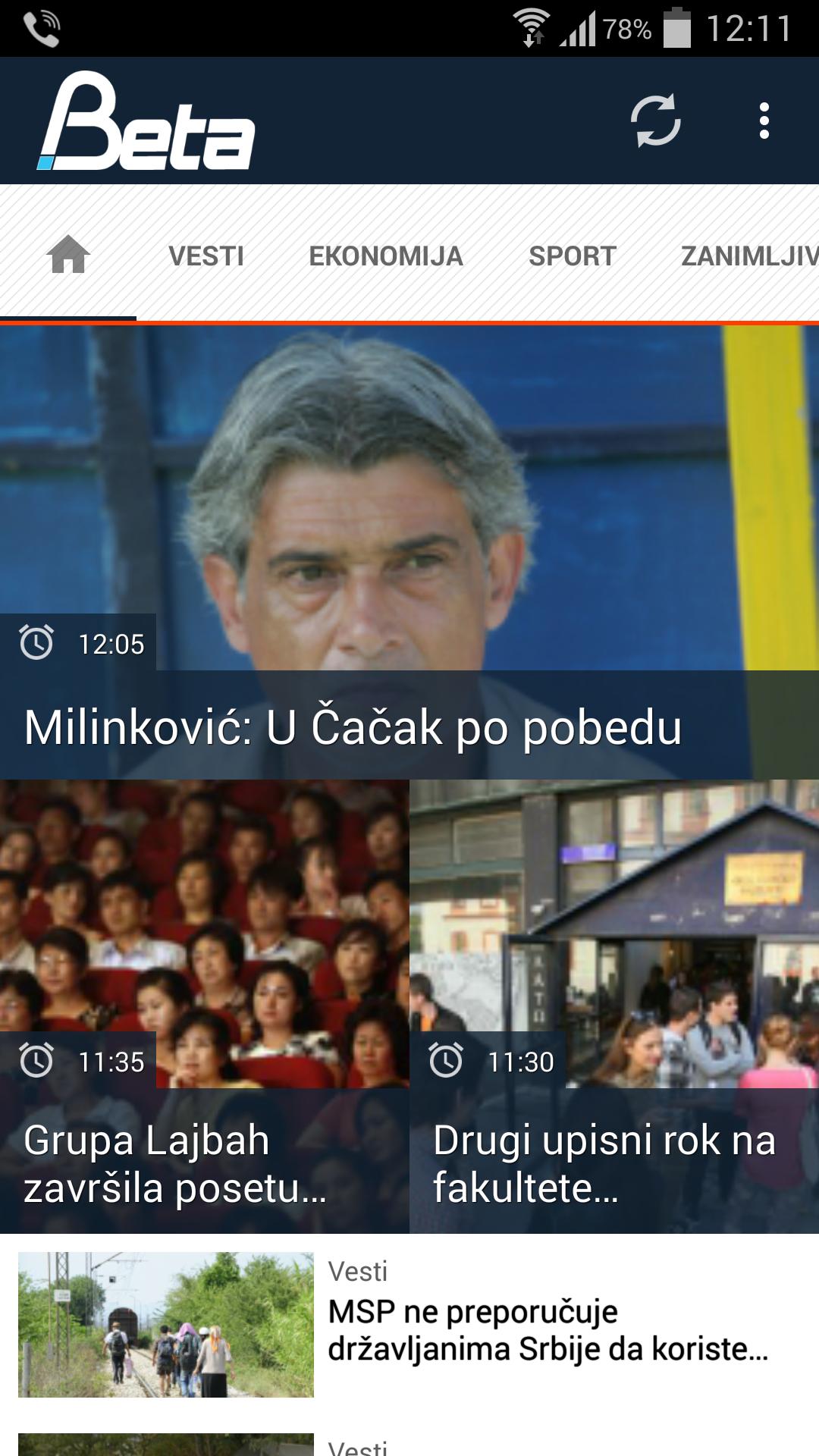The width and height of the screenshot is (819, 1456).
Task: Select the Home icon in the navigation bar
Action: pyautogui.click(x=69, y=256)
